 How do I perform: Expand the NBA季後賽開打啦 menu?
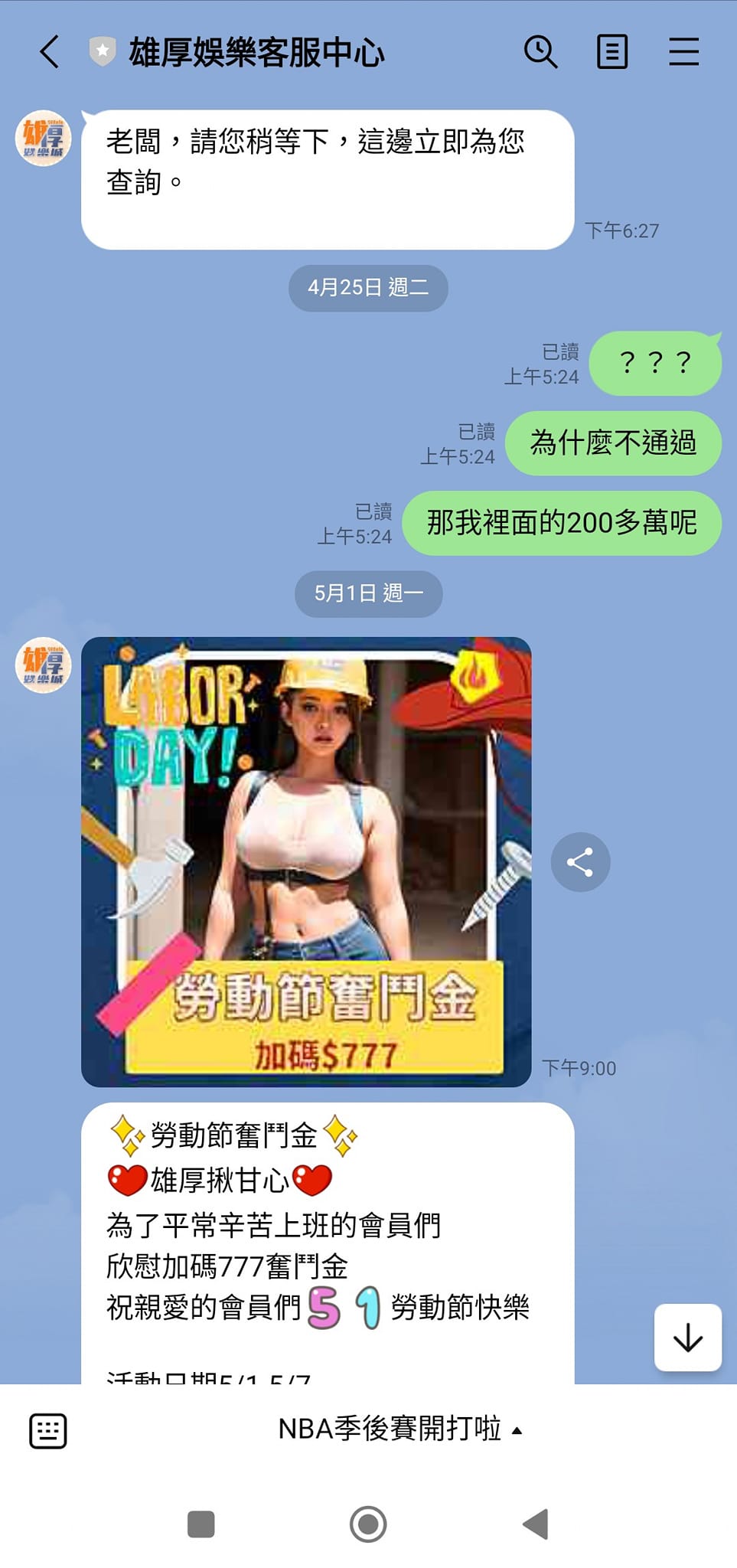[399, 1429]
